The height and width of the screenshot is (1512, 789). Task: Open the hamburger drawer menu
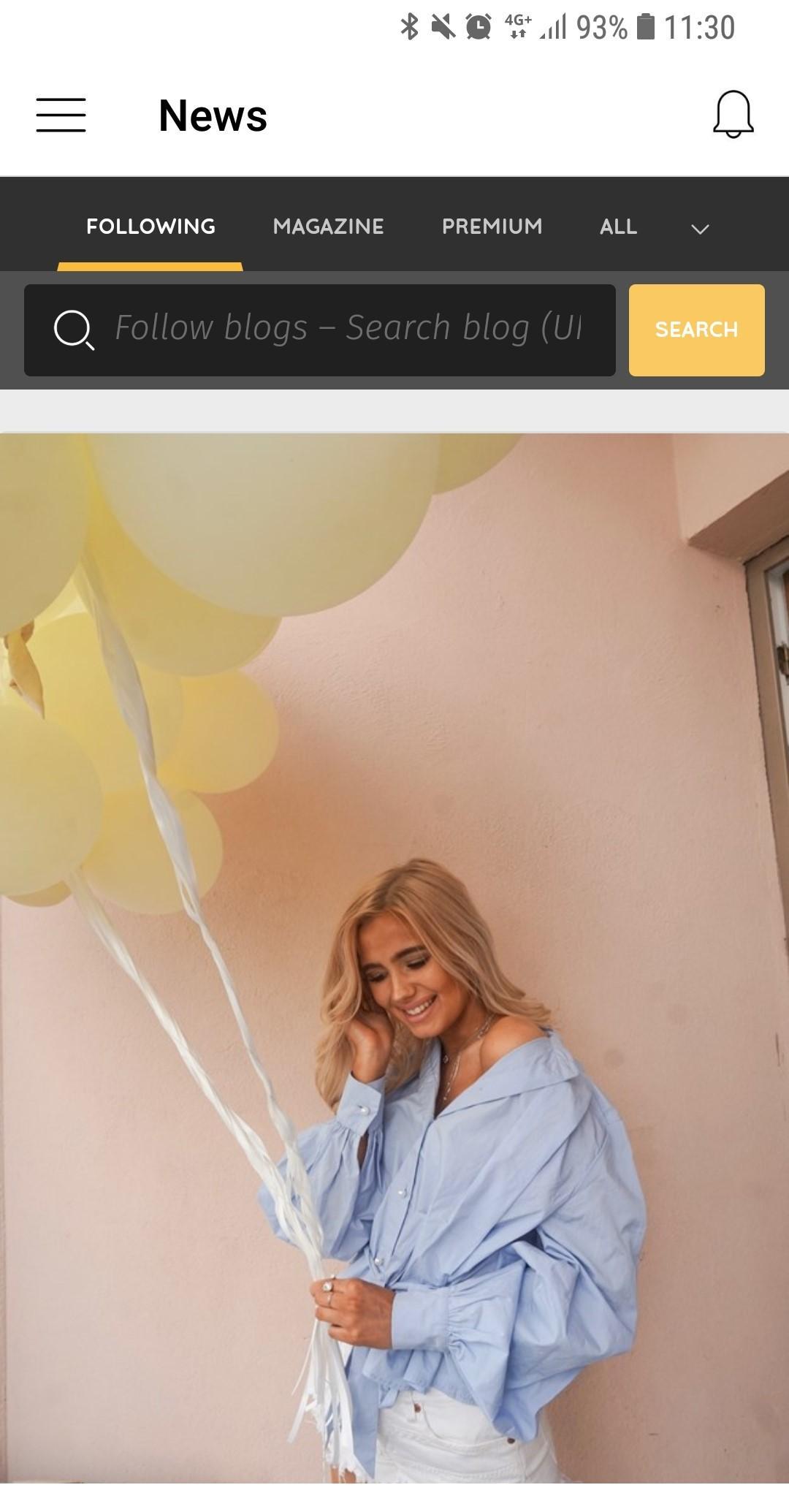pos(61,115)
